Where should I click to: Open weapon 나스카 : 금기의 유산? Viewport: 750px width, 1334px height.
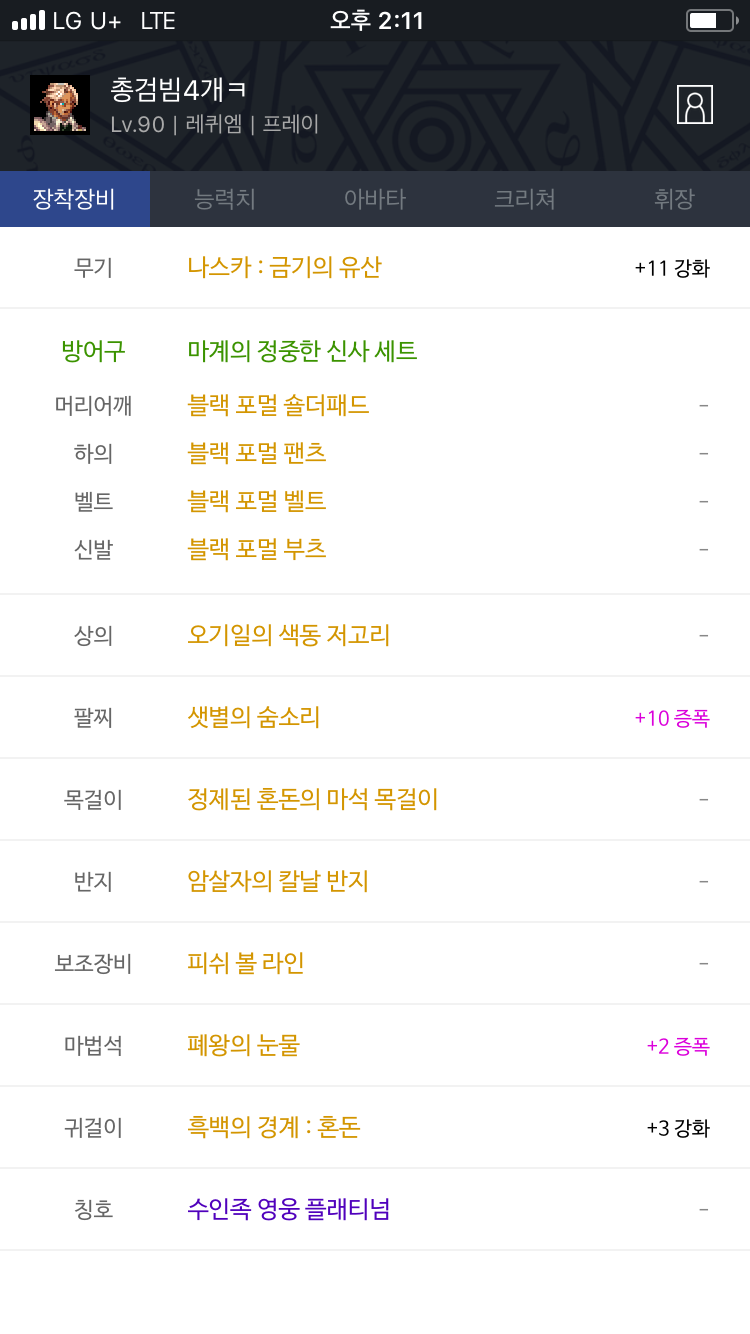[284, 267]
